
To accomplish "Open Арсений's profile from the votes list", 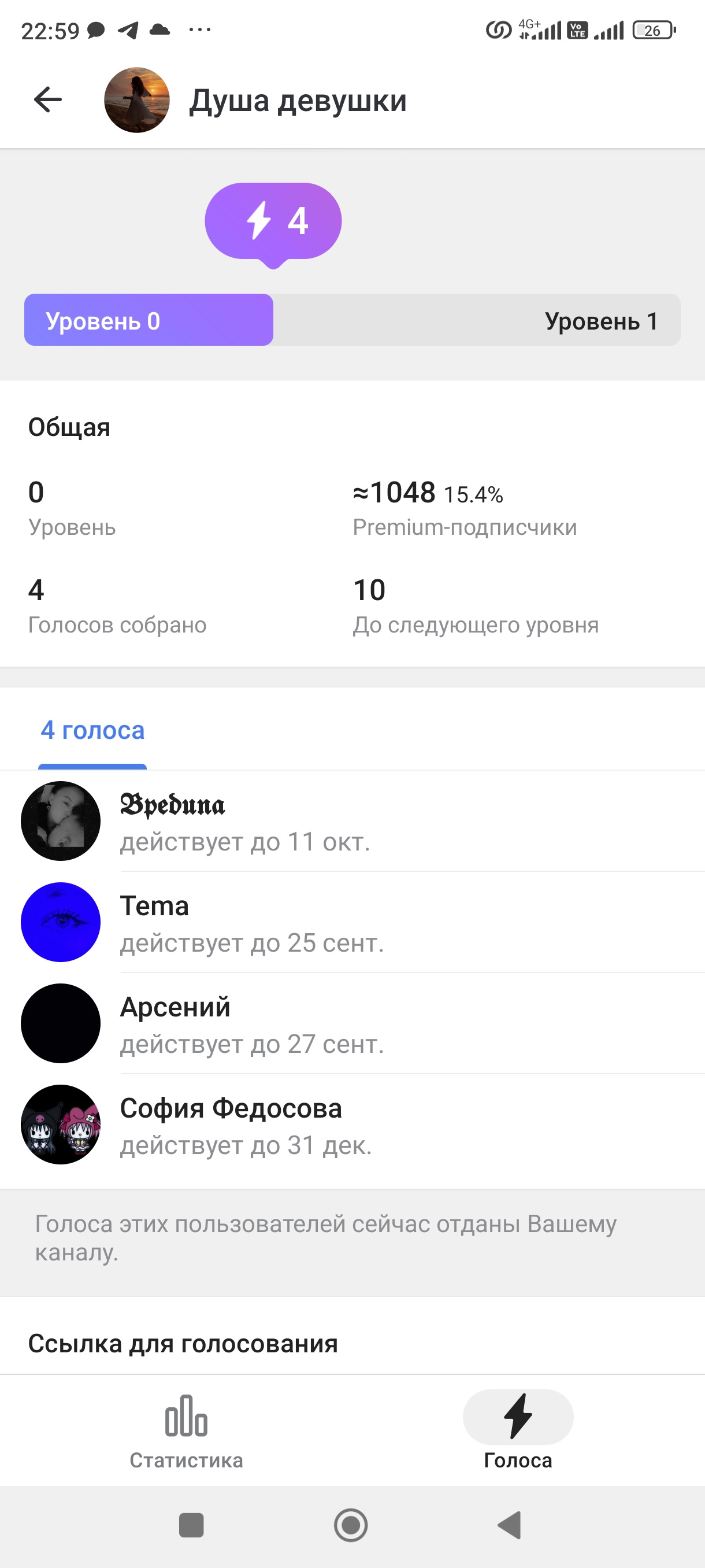I will (x=352, y=1024).
